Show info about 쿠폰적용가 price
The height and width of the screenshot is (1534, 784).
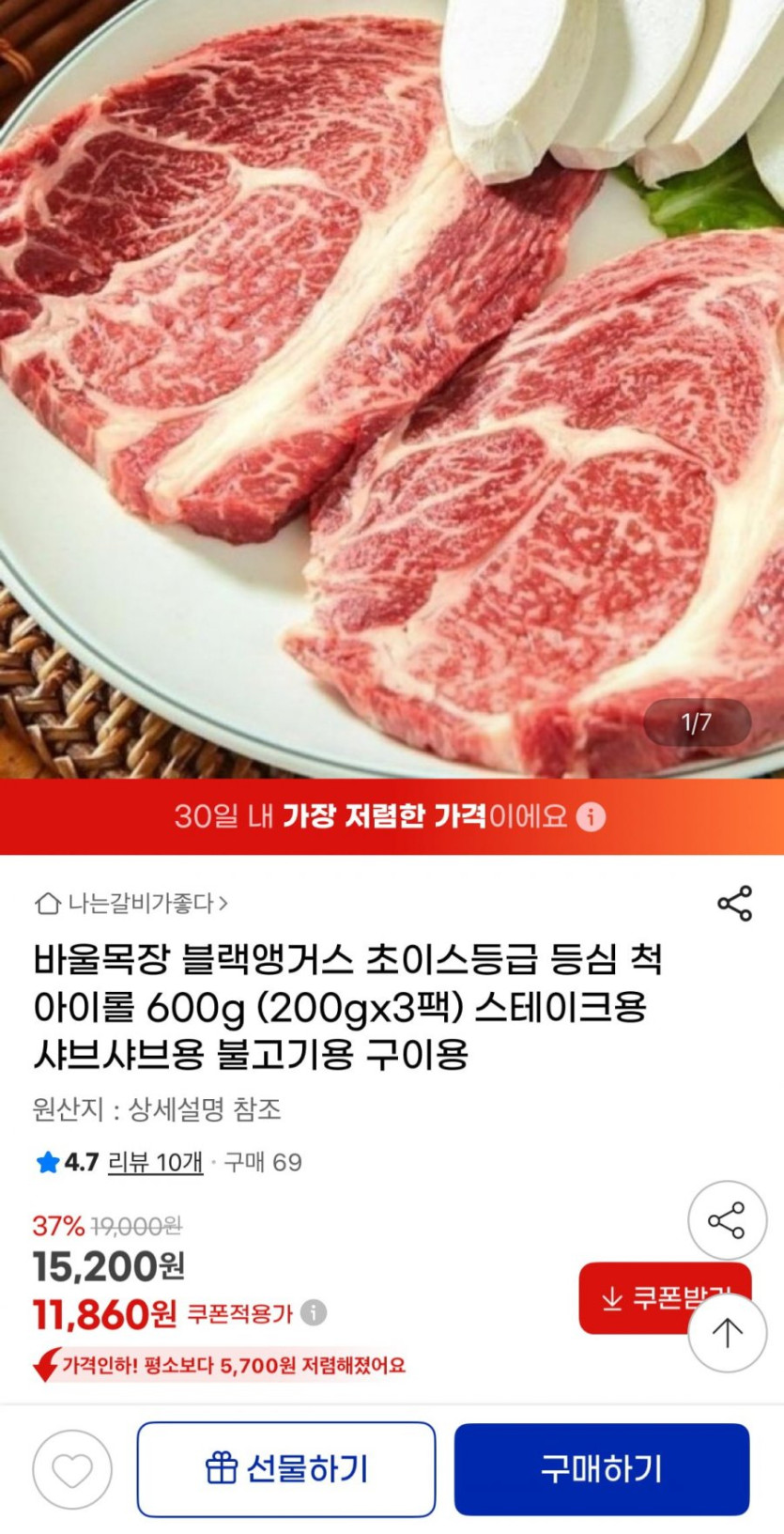pyautogui.click(x=314, y=1312)
